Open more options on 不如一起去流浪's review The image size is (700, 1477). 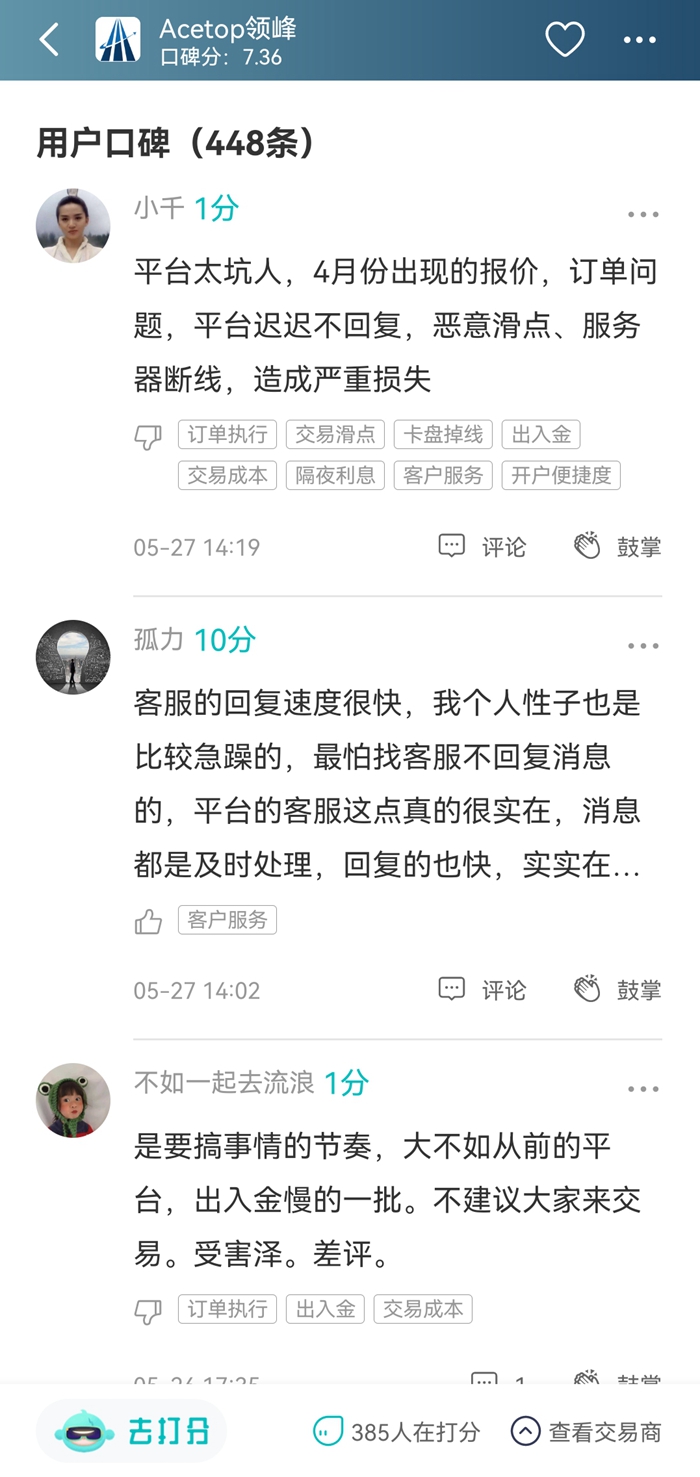[x=643, y=1089]
